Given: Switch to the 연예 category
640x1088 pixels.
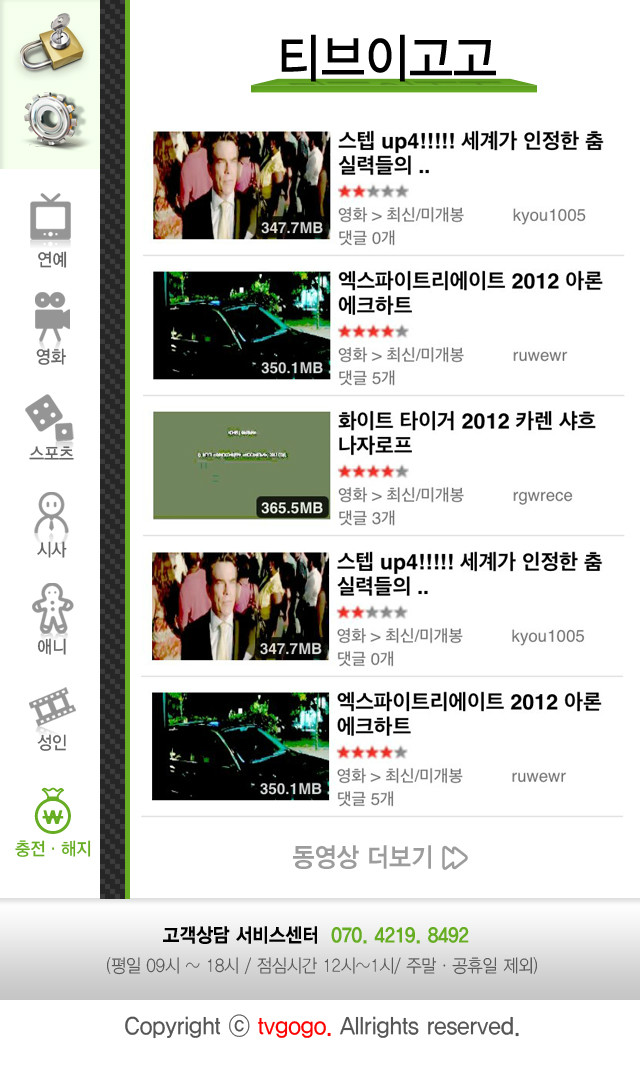Looking at the screenshot, I should 51,231.
